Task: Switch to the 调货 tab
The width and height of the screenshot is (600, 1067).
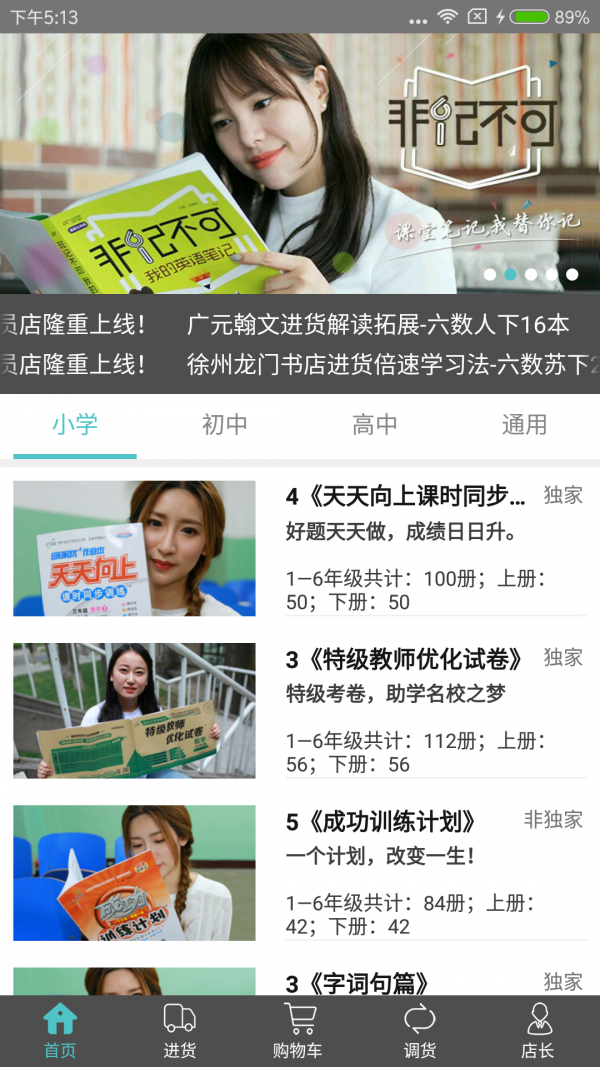Action: 420,1031
